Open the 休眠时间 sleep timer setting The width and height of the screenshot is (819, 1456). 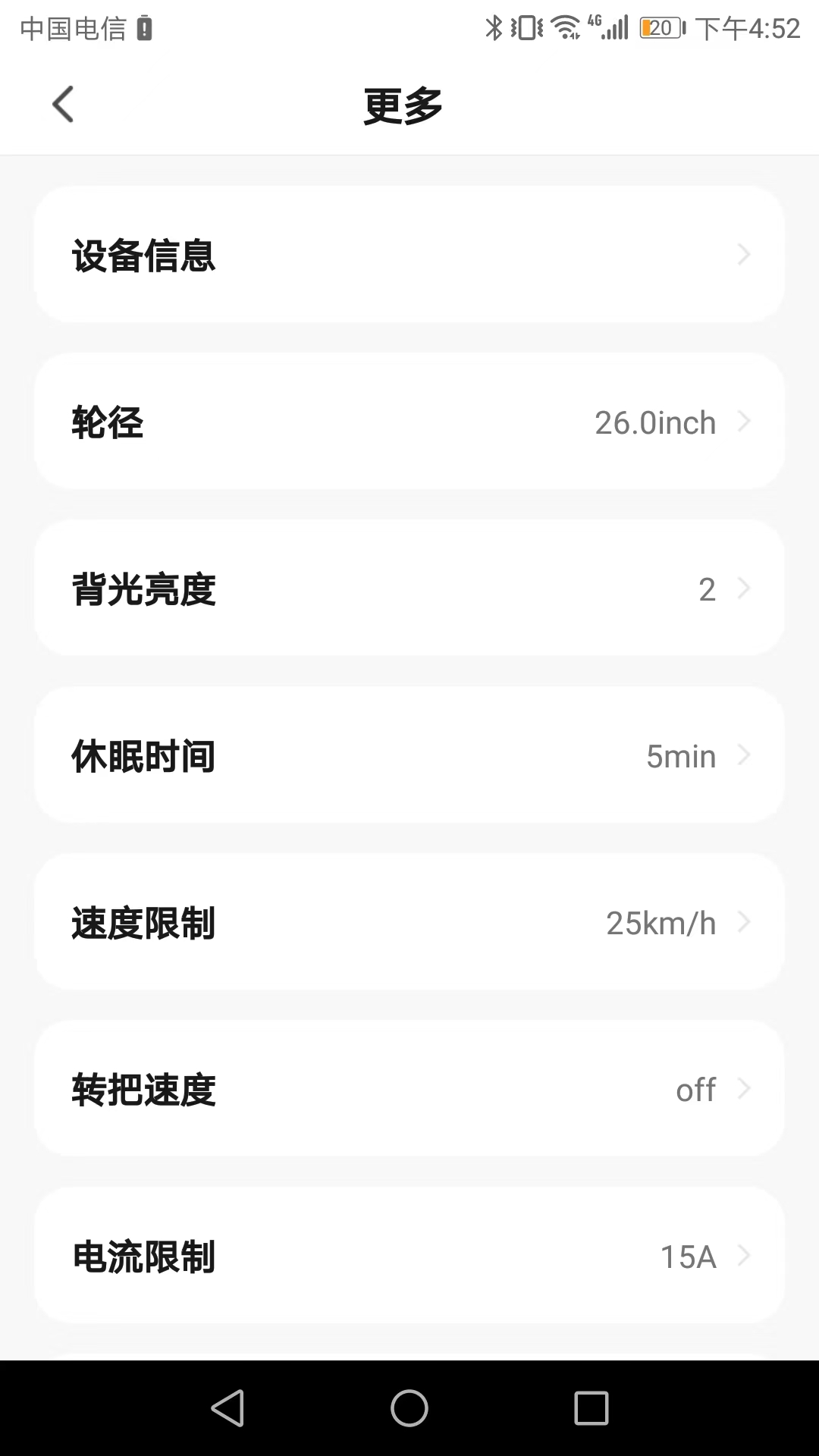(409, 755)
